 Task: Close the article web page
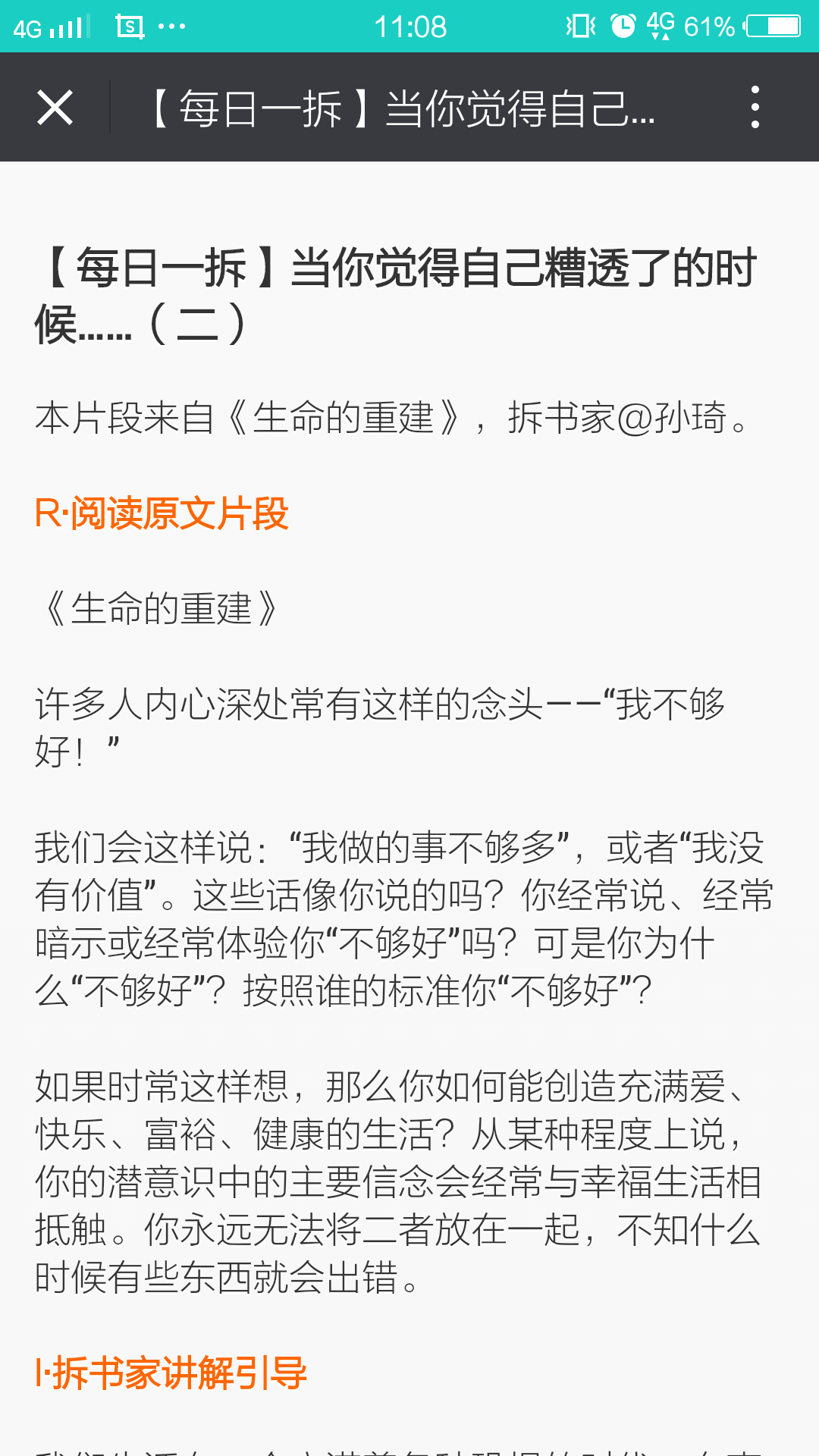[55, 107]
